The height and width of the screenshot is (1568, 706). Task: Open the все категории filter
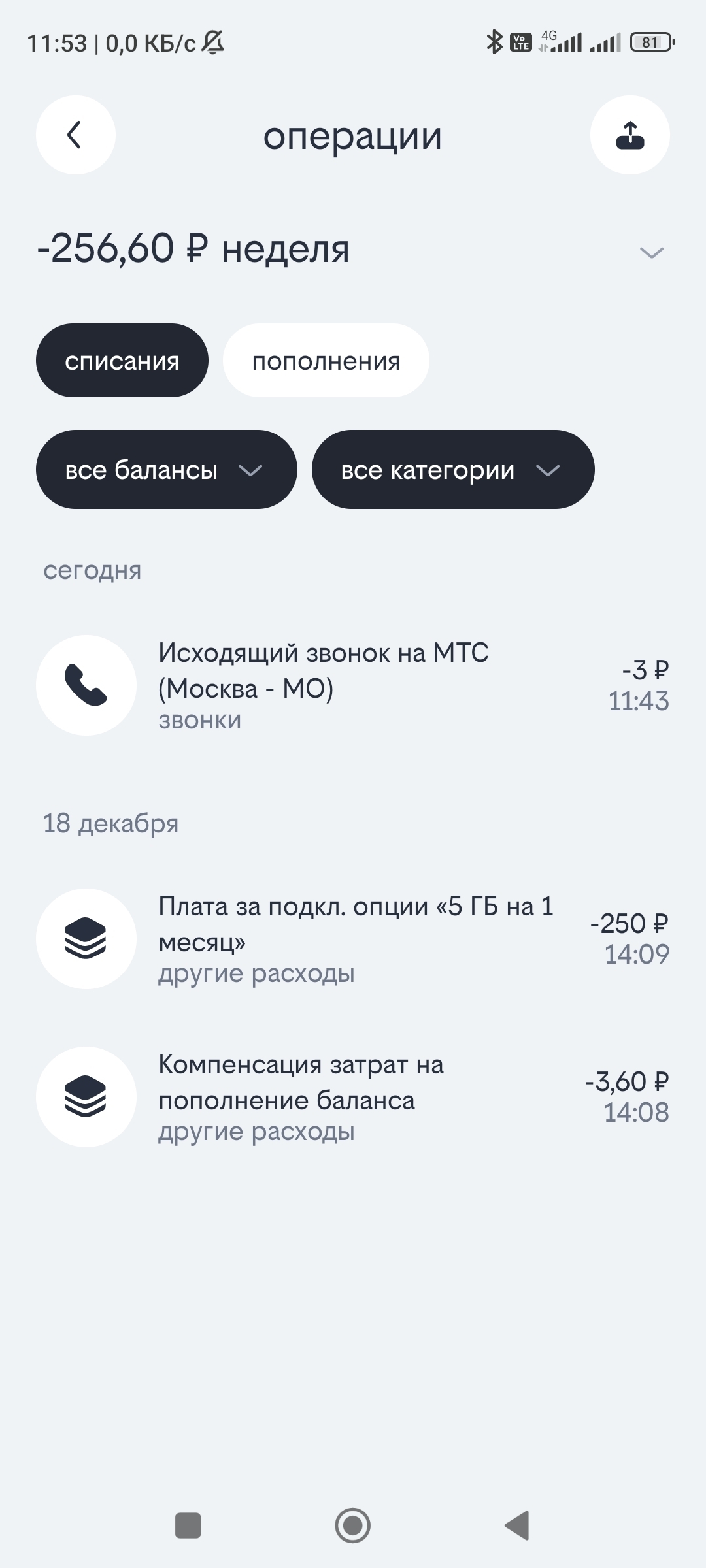click(452, 470)
